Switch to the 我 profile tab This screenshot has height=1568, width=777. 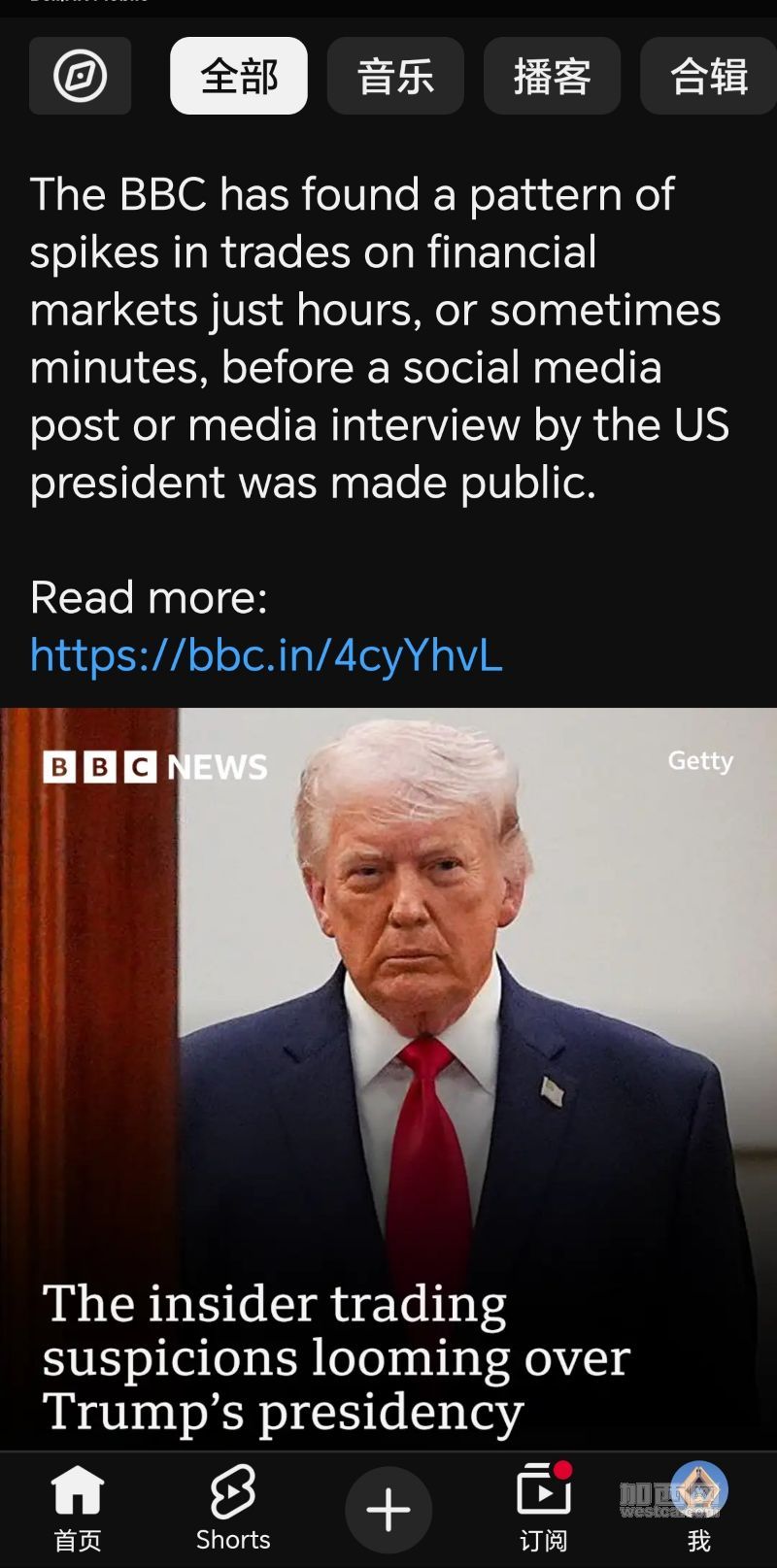[x=698, y=1508]
